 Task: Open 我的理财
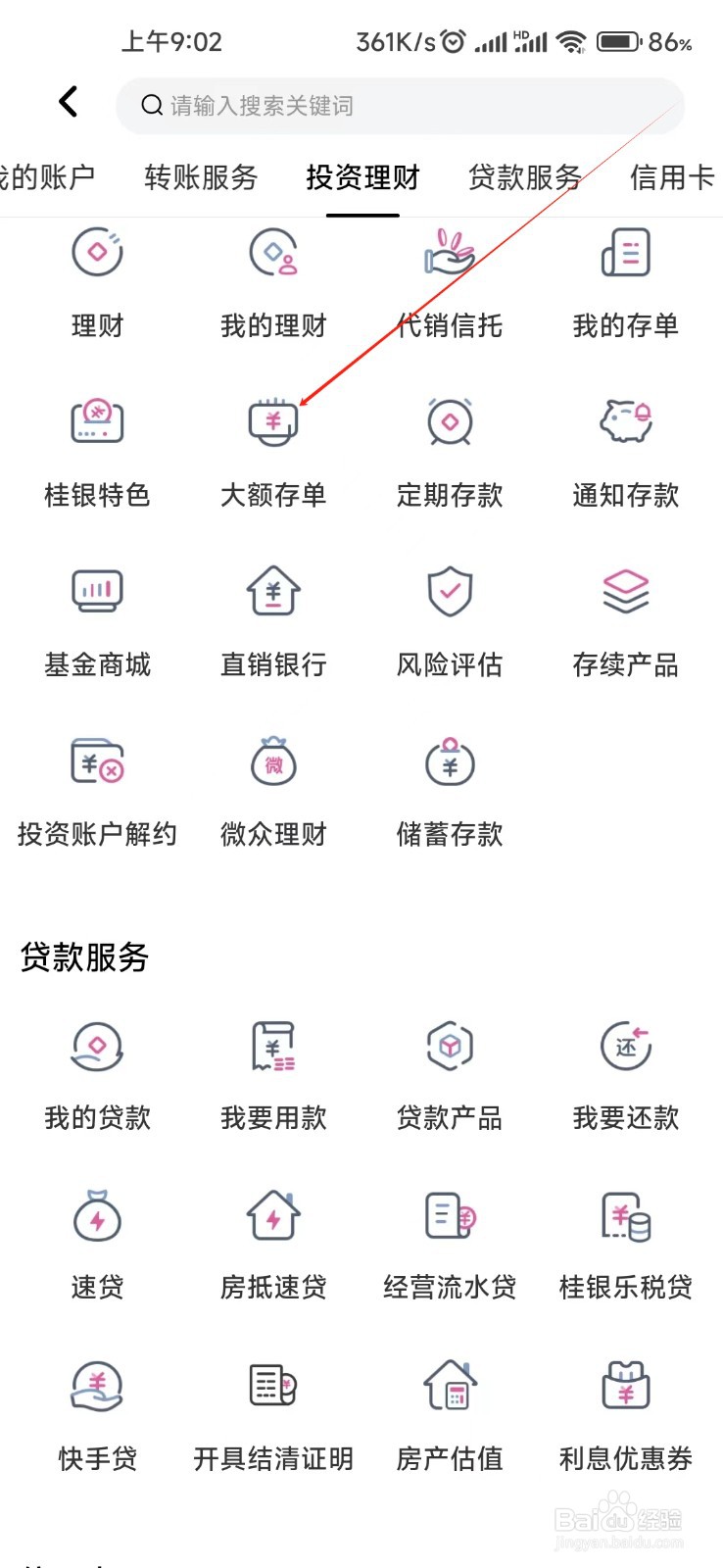pos(273,283)
